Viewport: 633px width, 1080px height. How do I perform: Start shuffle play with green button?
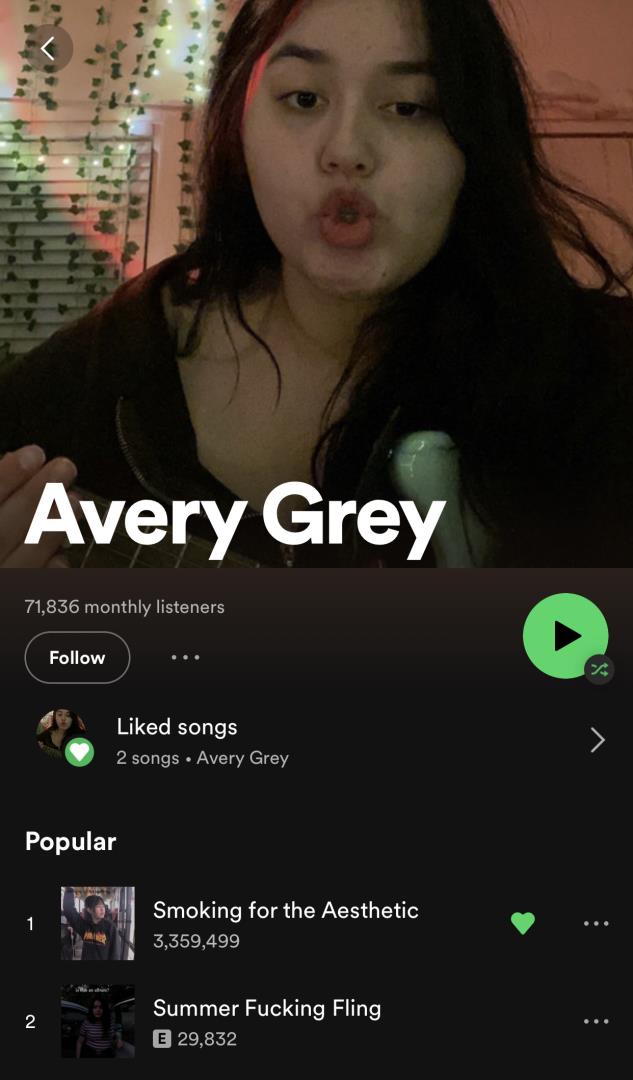coord(565,636)
